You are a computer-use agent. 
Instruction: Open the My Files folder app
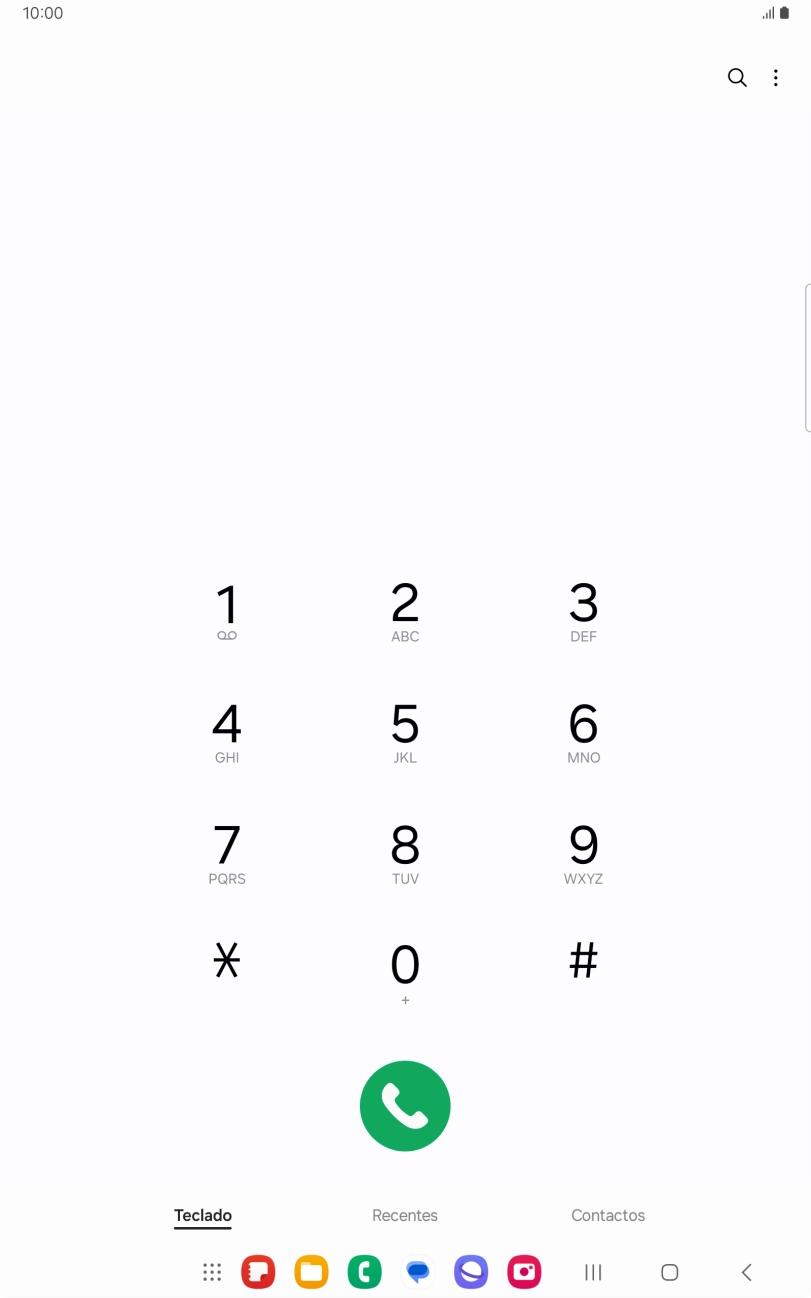click(310, 1271)
